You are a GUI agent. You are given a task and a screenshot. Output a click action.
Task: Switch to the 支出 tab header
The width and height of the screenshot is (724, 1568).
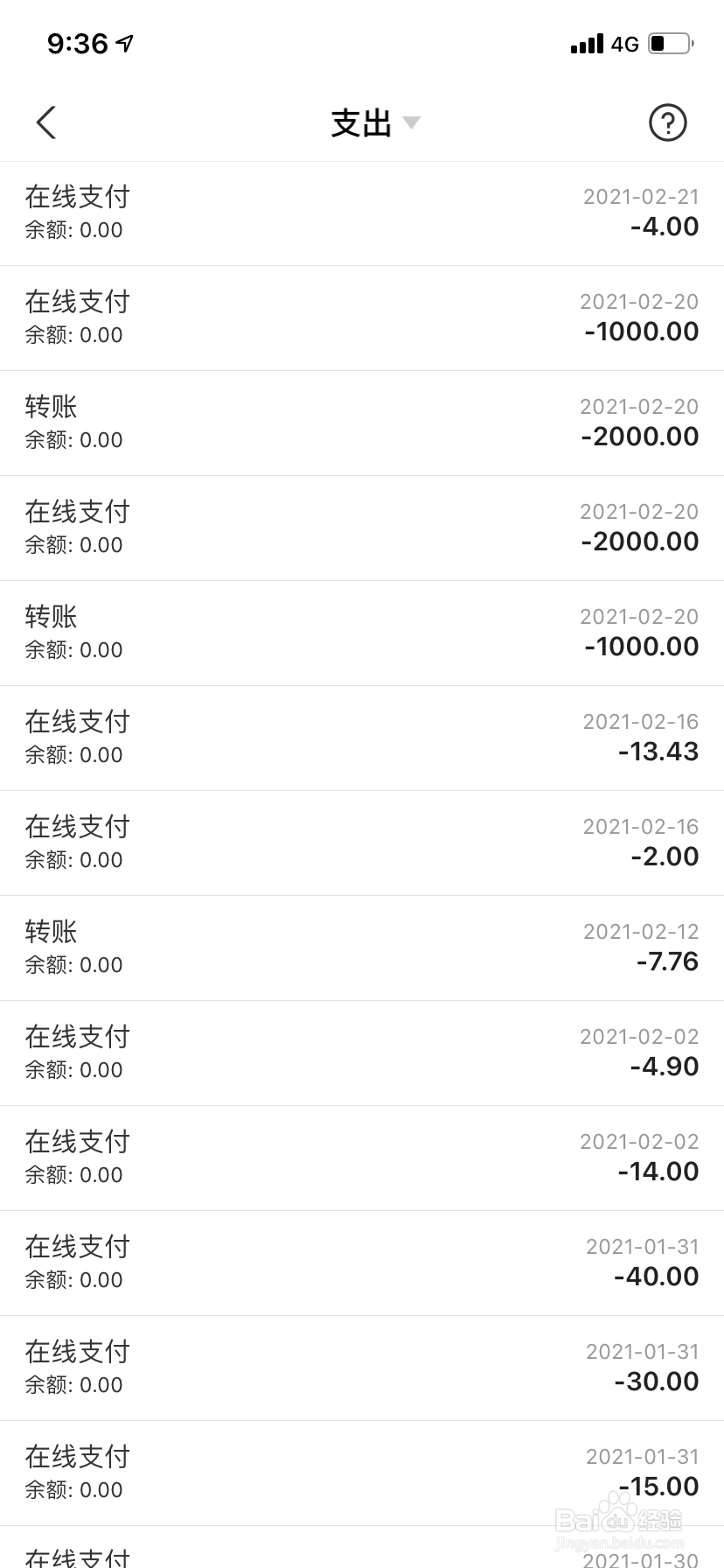coord(360,123)
